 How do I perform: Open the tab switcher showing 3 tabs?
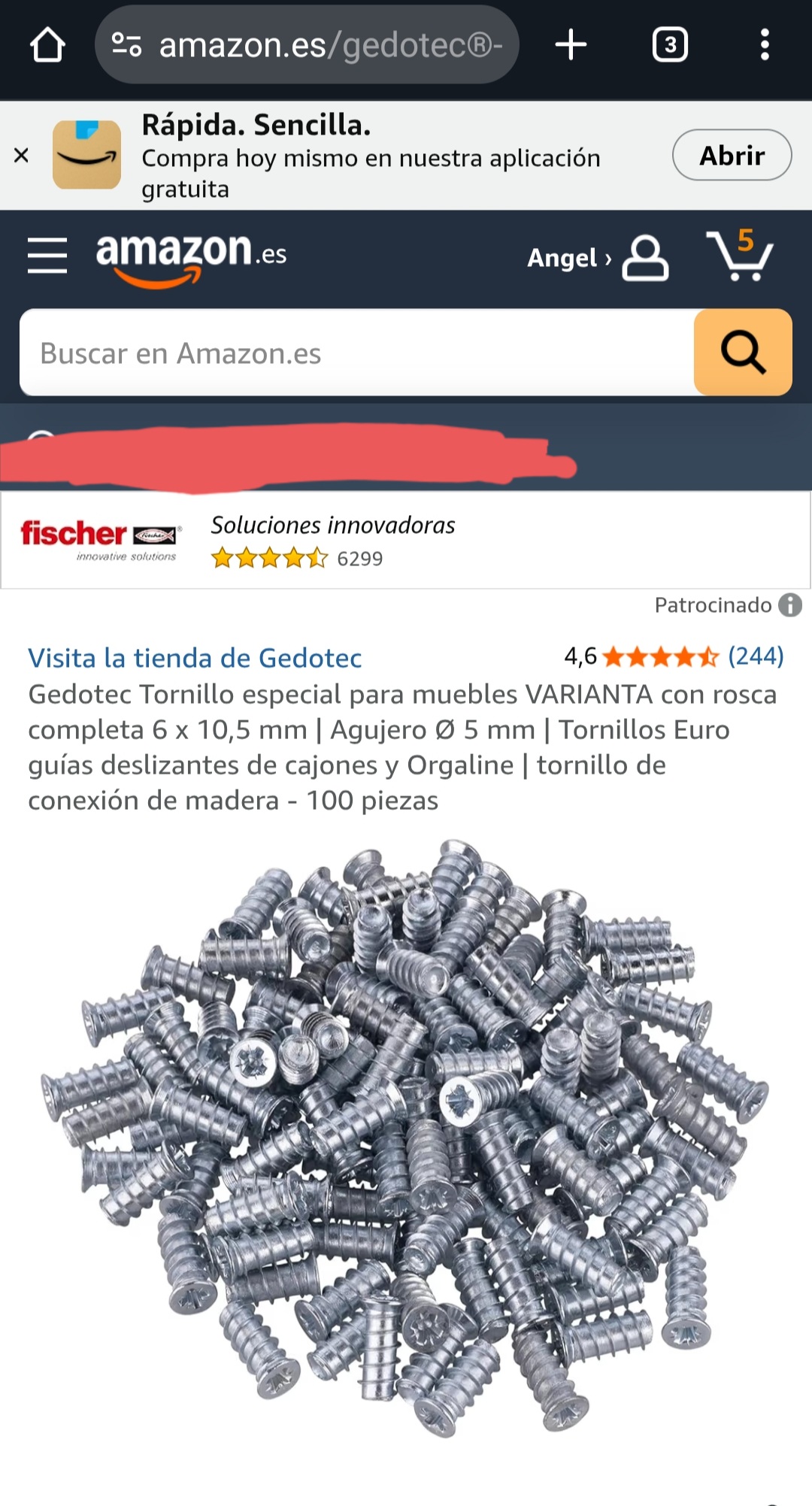[669, 45]
